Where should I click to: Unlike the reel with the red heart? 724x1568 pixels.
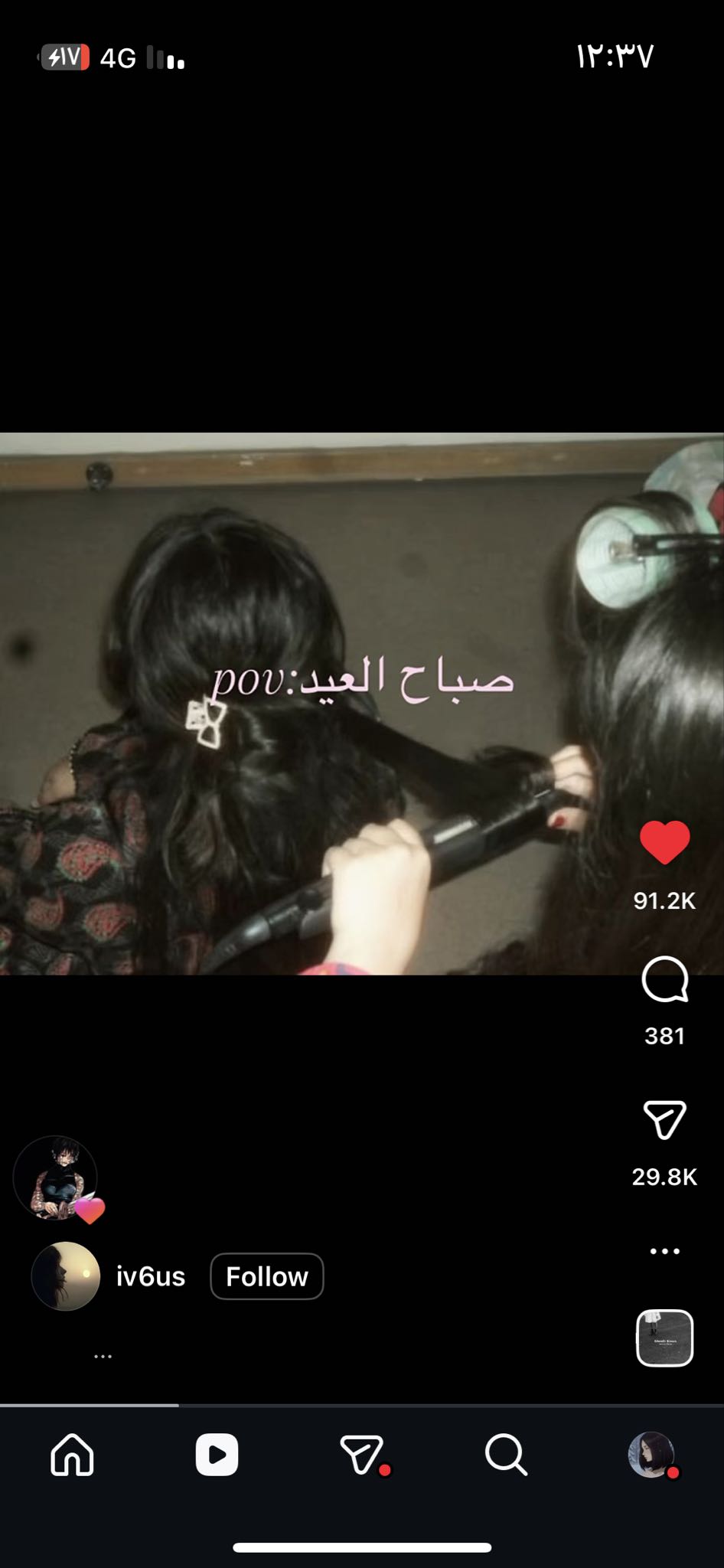pyautogui.click(x=664, y=842)
